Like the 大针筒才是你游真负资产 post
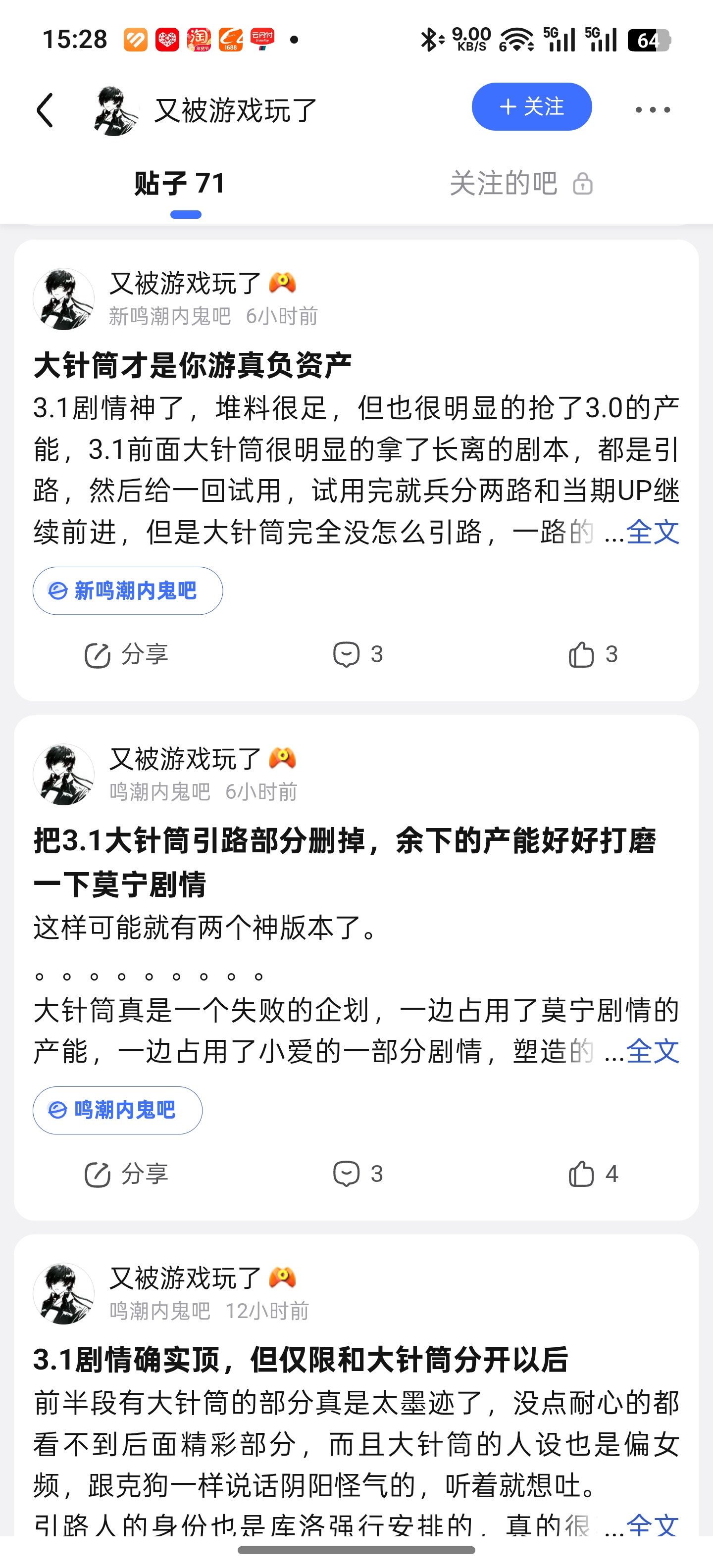 point(593,654)
